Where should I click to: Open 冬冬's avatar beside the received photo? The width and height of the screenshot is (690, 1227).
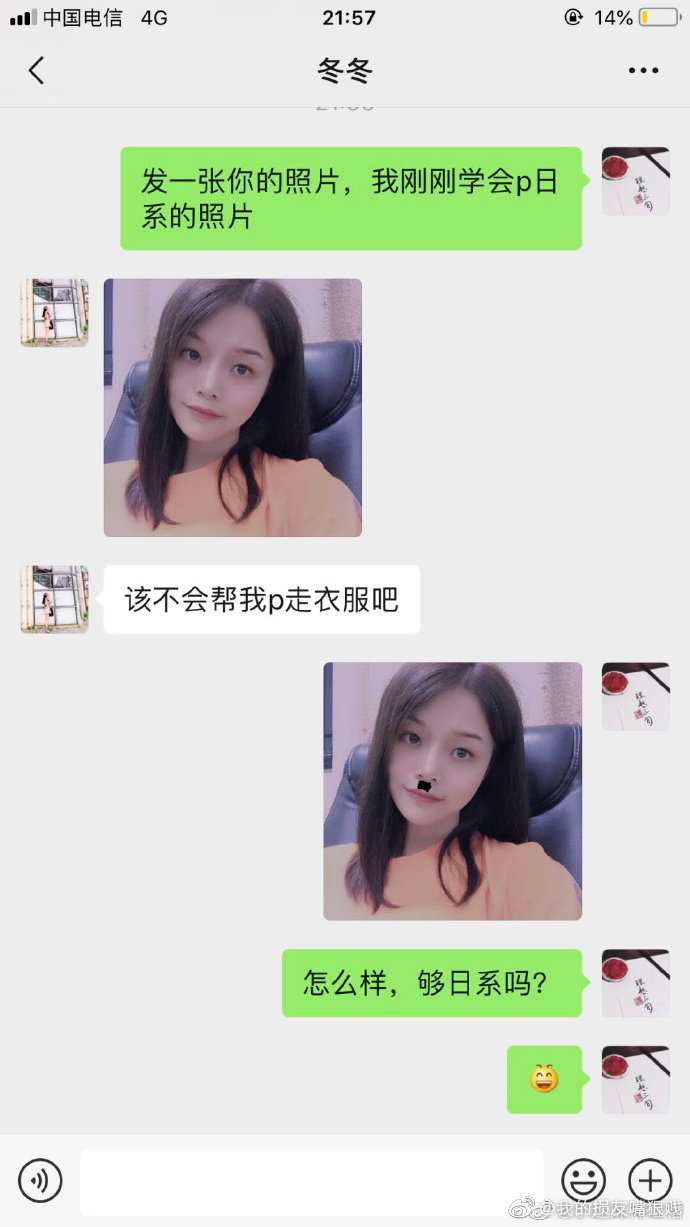coord(55,313)
